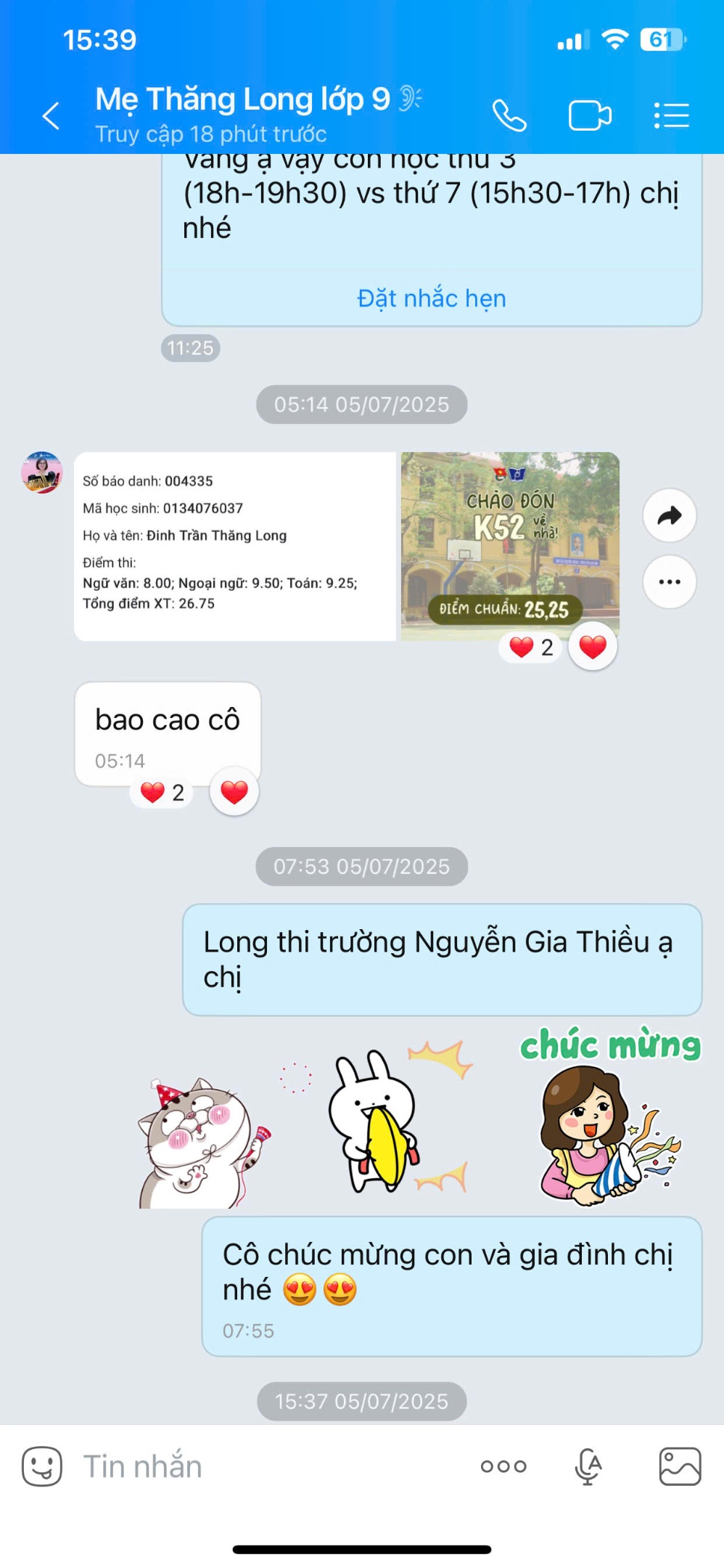Start a voice call
The image size is (724, 1568).
[509, 116]
